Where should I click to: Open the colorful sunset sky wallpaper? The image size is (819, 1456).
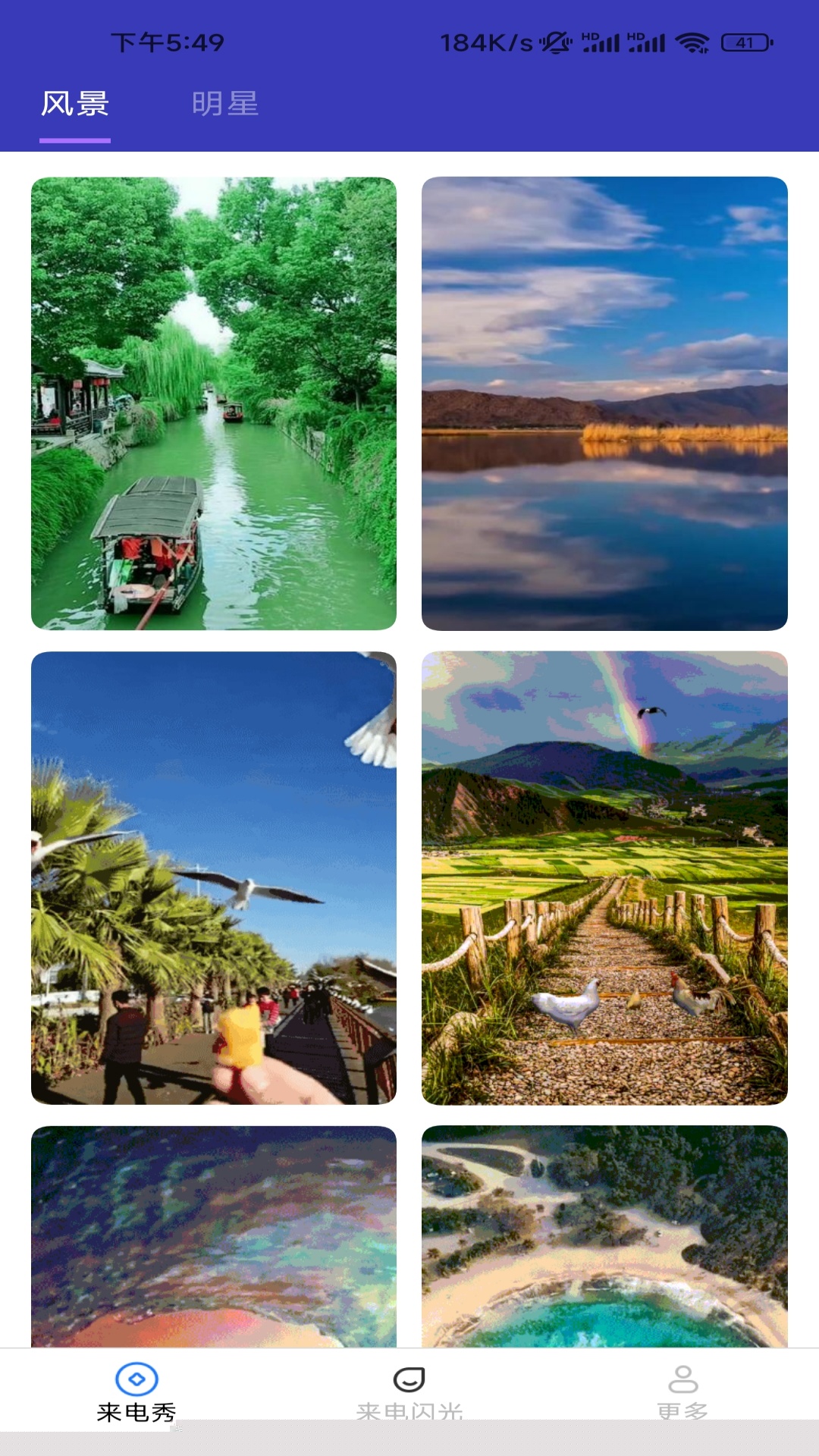tap(214, 1236)
